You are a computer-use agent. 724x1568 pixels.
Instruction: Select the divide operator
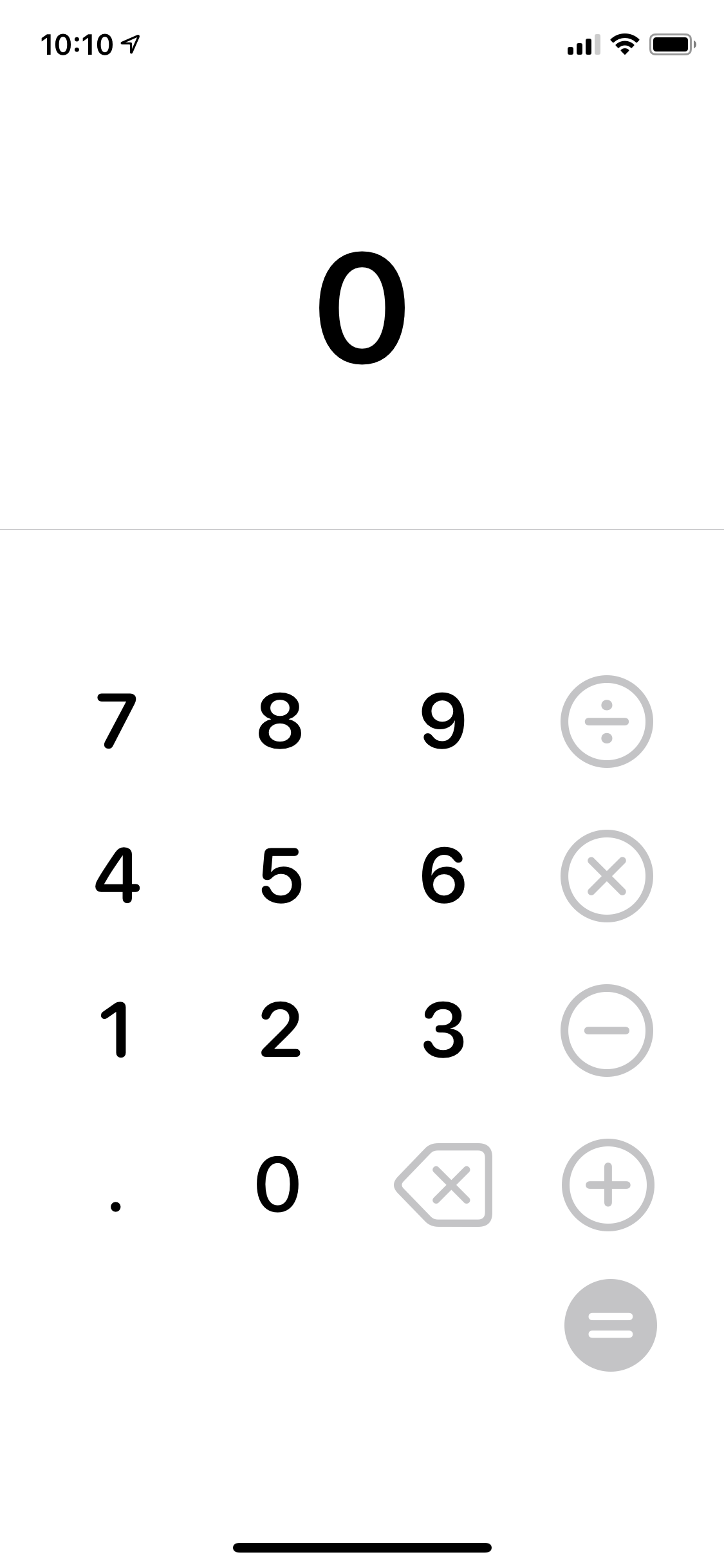coord(606,721)
